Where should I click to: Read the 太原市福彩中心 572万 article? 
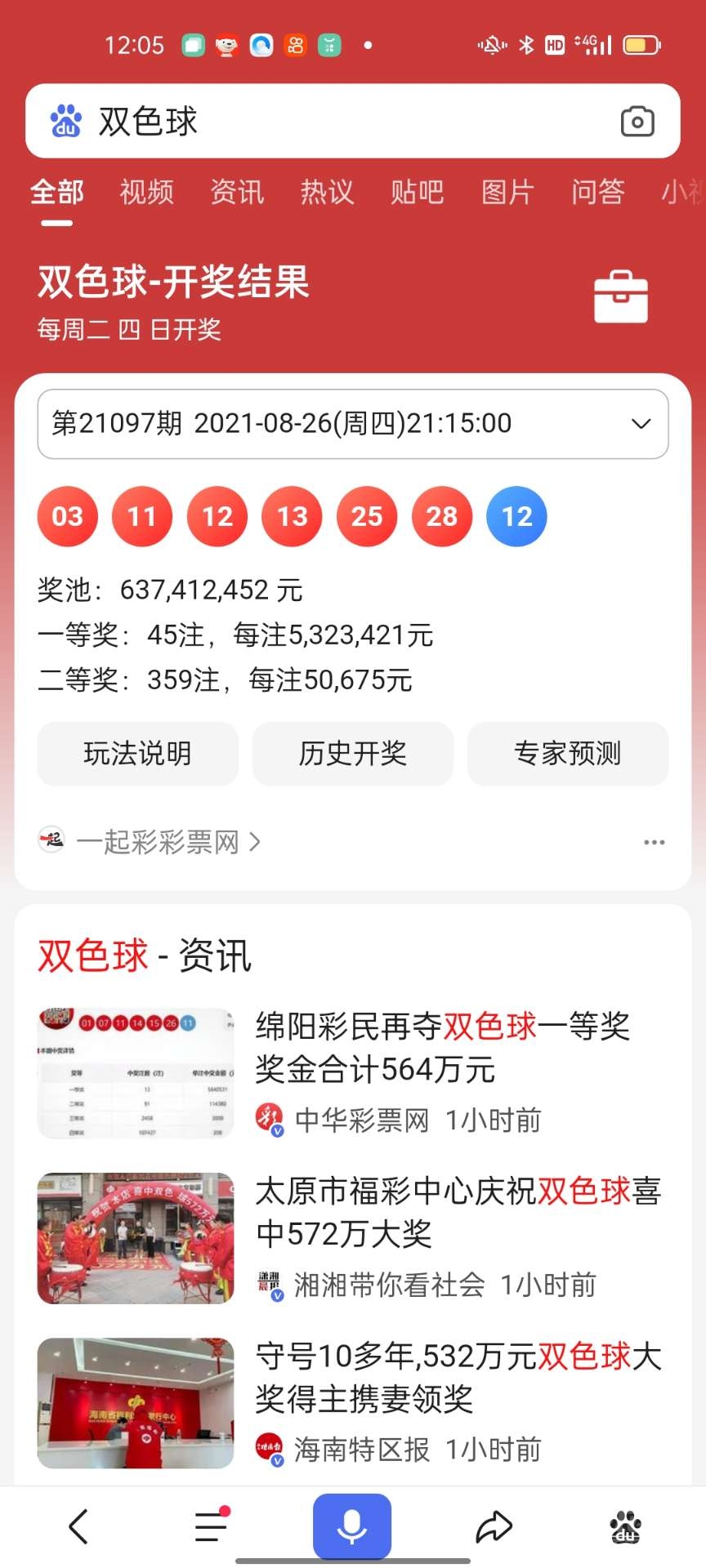tap(458, 1213)
